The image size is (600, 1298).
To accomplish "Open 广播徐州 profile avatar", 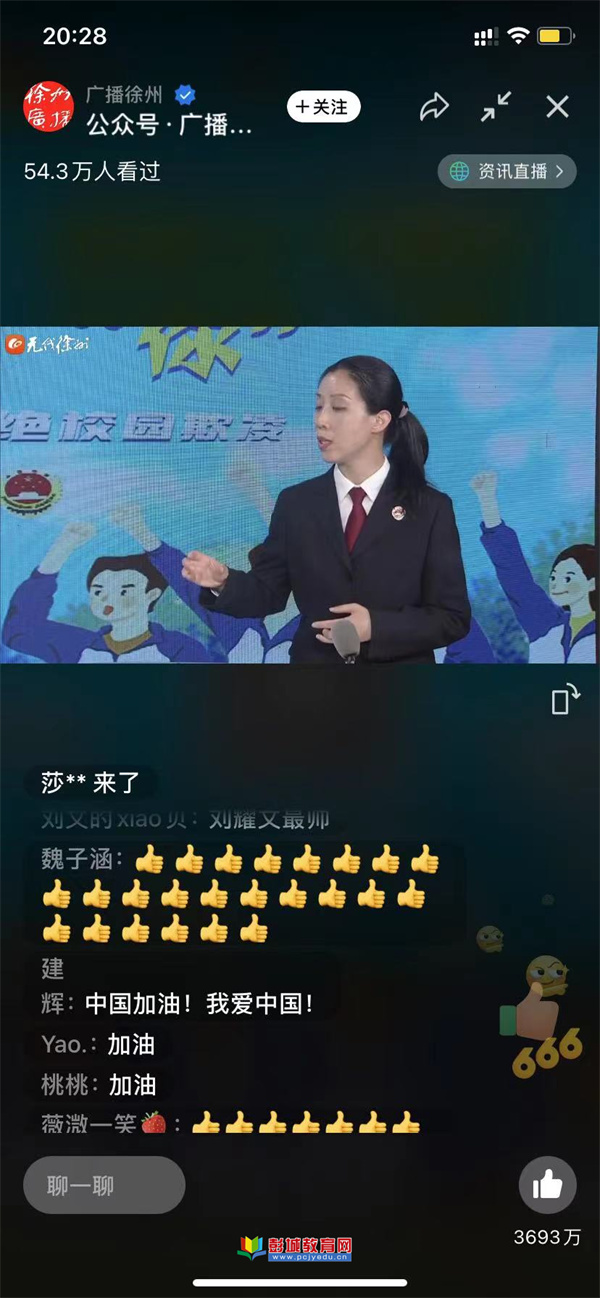I will [49, 106].
